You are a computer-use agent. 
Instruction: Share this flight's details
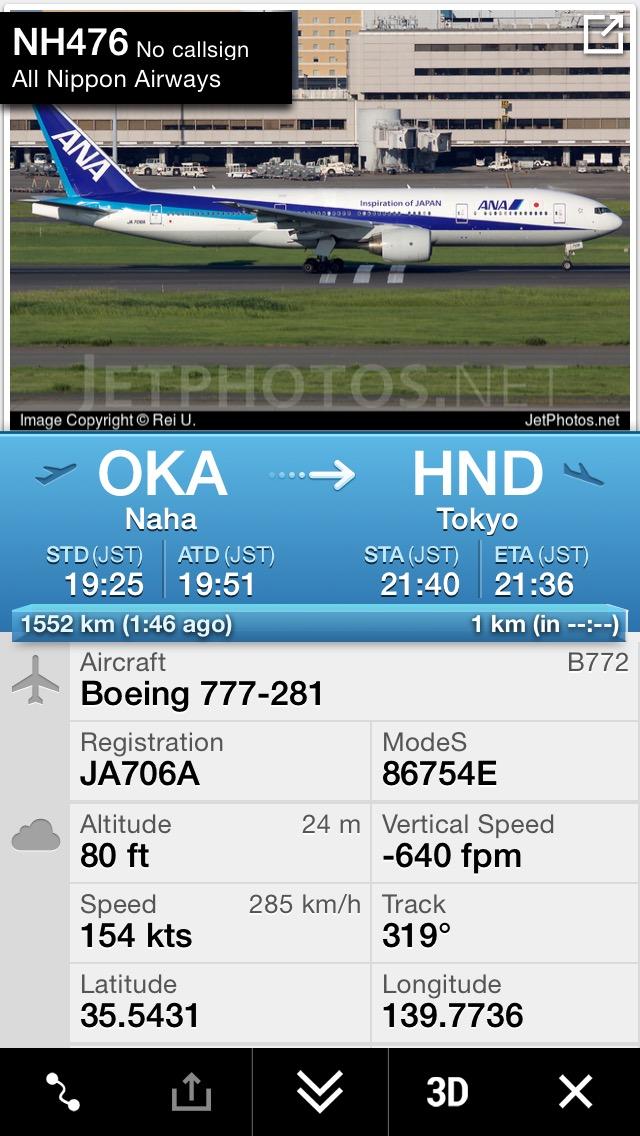(x=191, y=1091)
